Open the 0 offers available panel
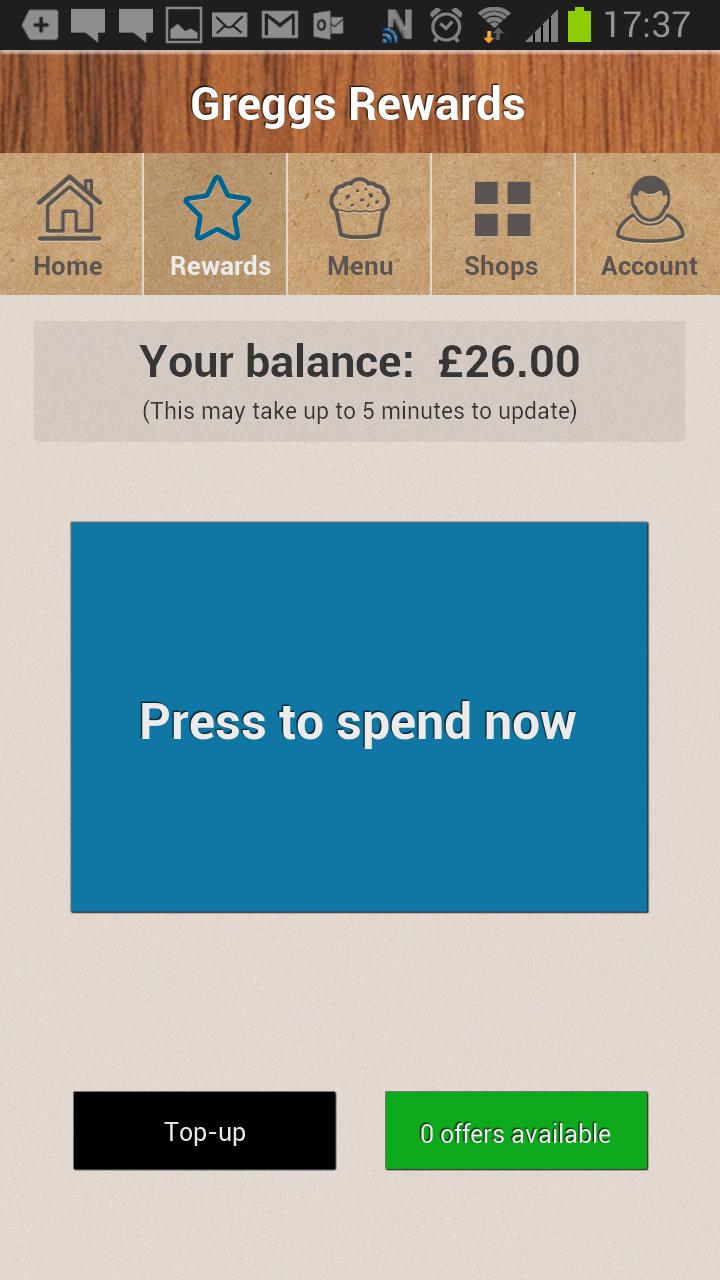720x1280 pixels. click(x=515, y=1131)
